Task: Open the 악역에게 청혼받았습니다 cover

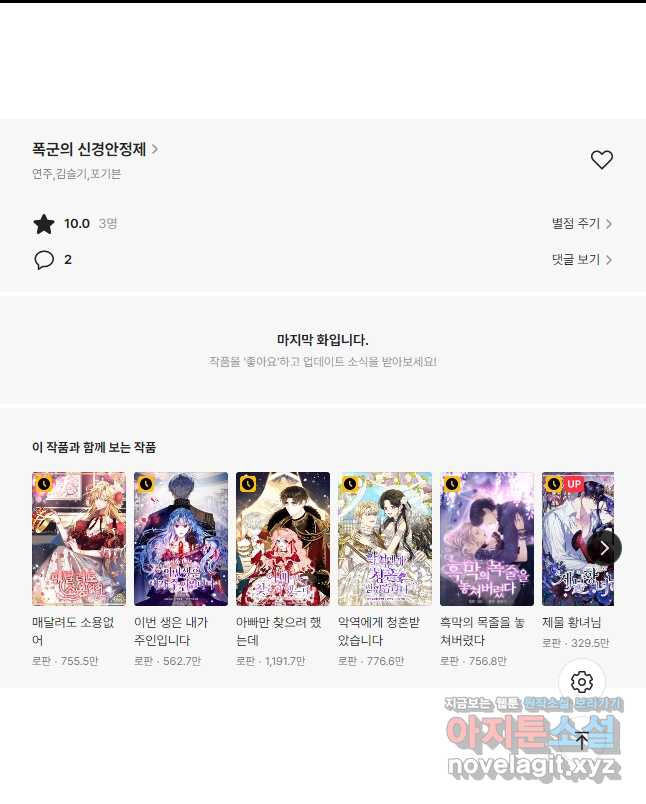Action: tap(385, 539)
